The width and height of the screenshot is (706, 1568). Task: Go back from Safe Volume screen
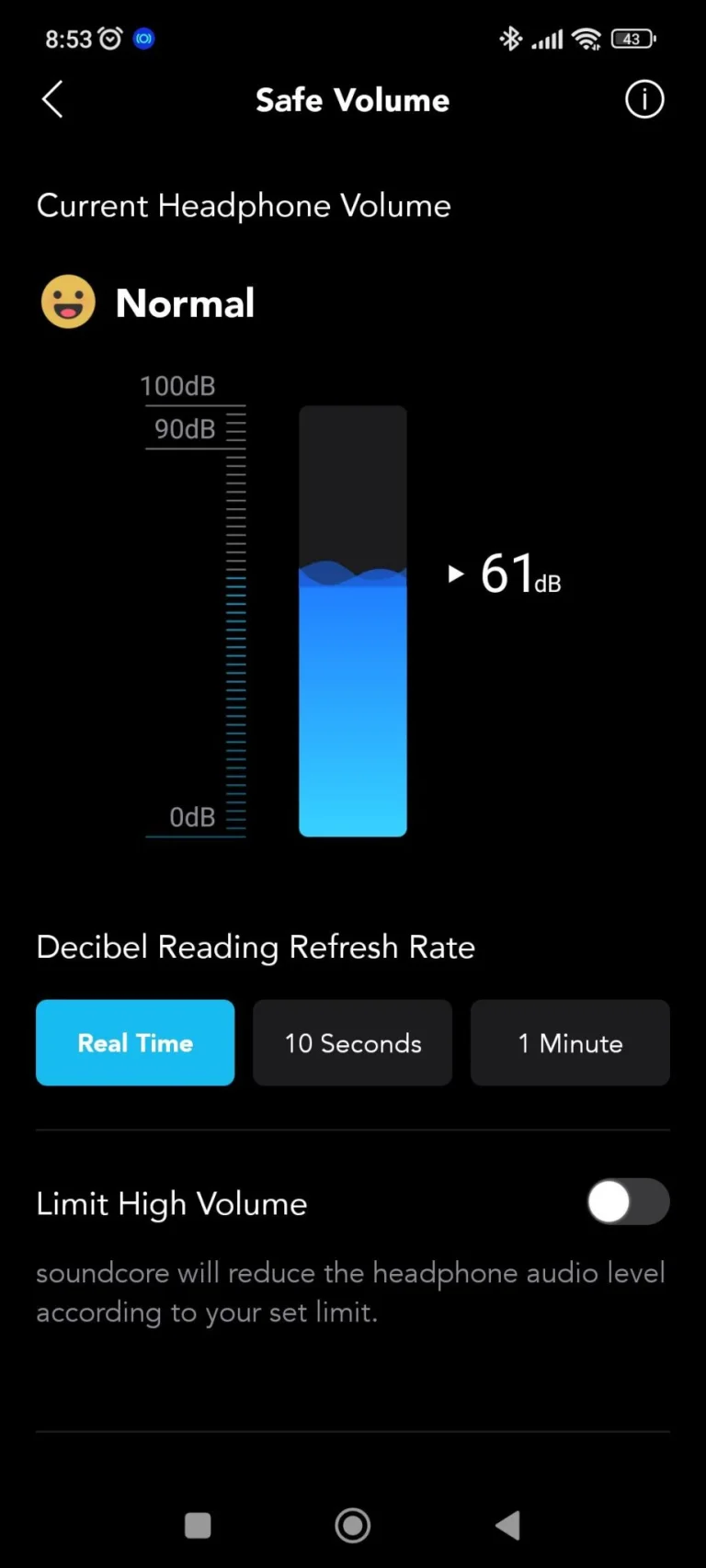(53, 99)
